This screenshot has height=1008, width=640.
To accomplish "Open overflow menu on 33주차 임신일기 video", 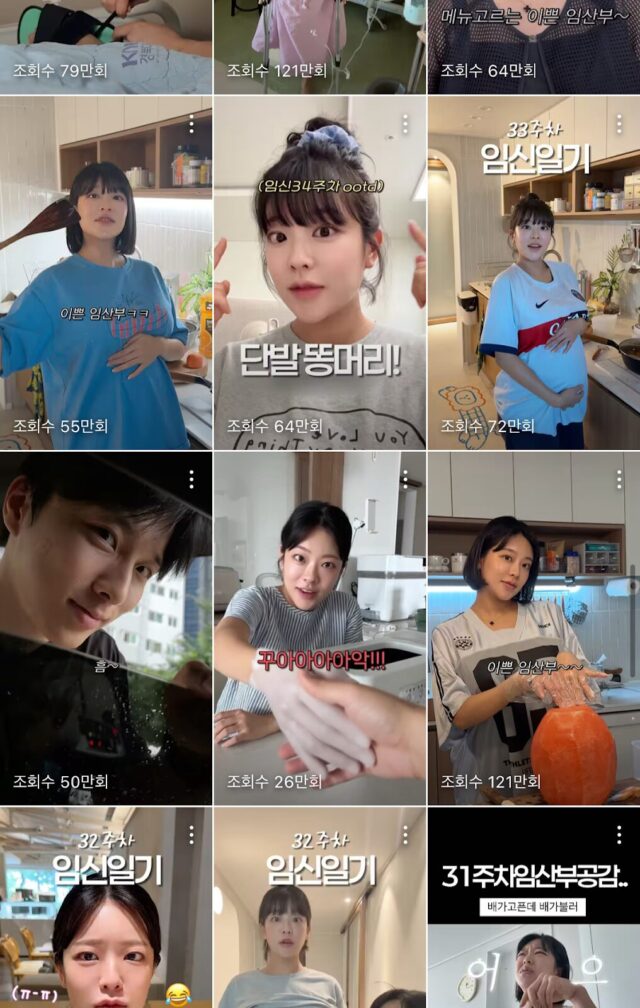I will 619,124.
